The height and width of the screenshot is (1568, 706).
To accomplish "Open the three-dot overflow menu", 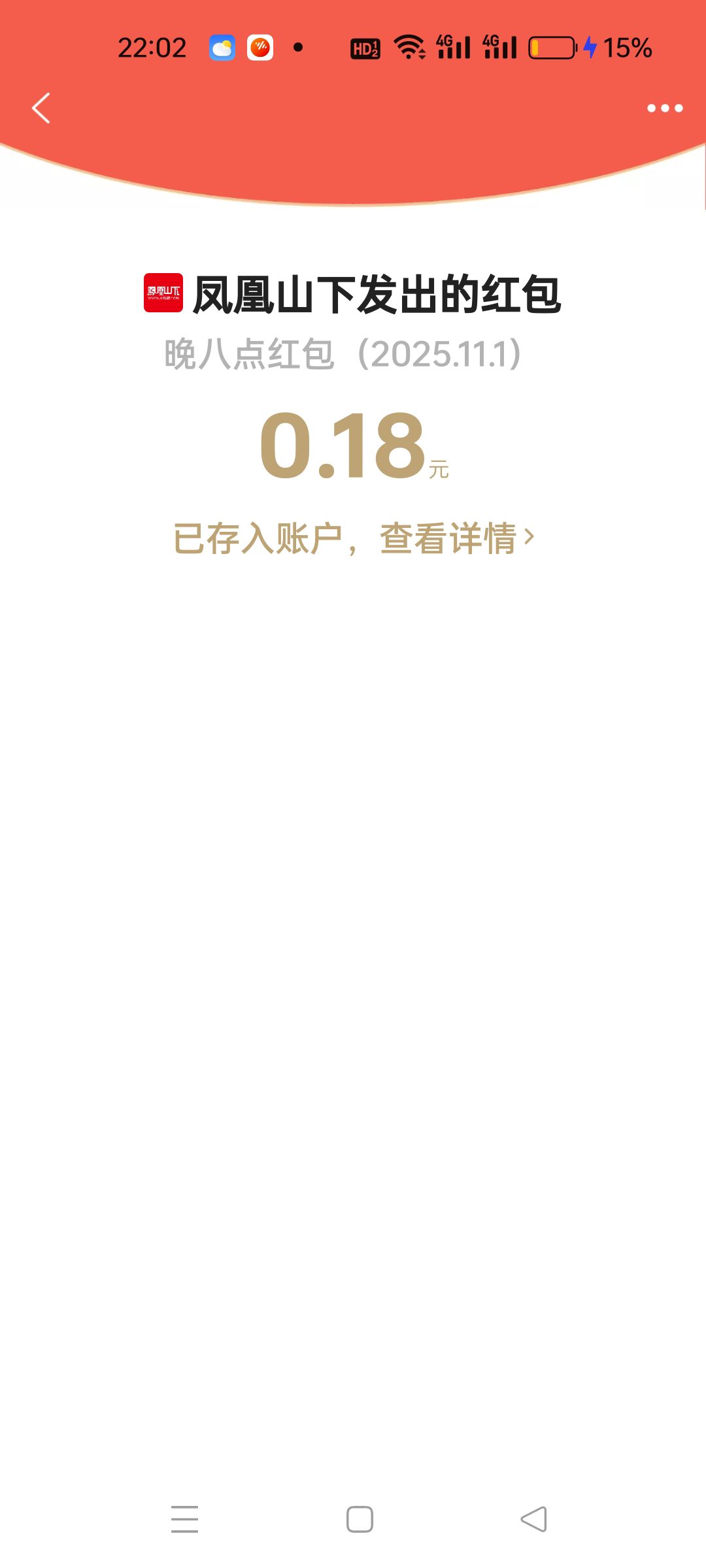I will (x=665, y=108).
